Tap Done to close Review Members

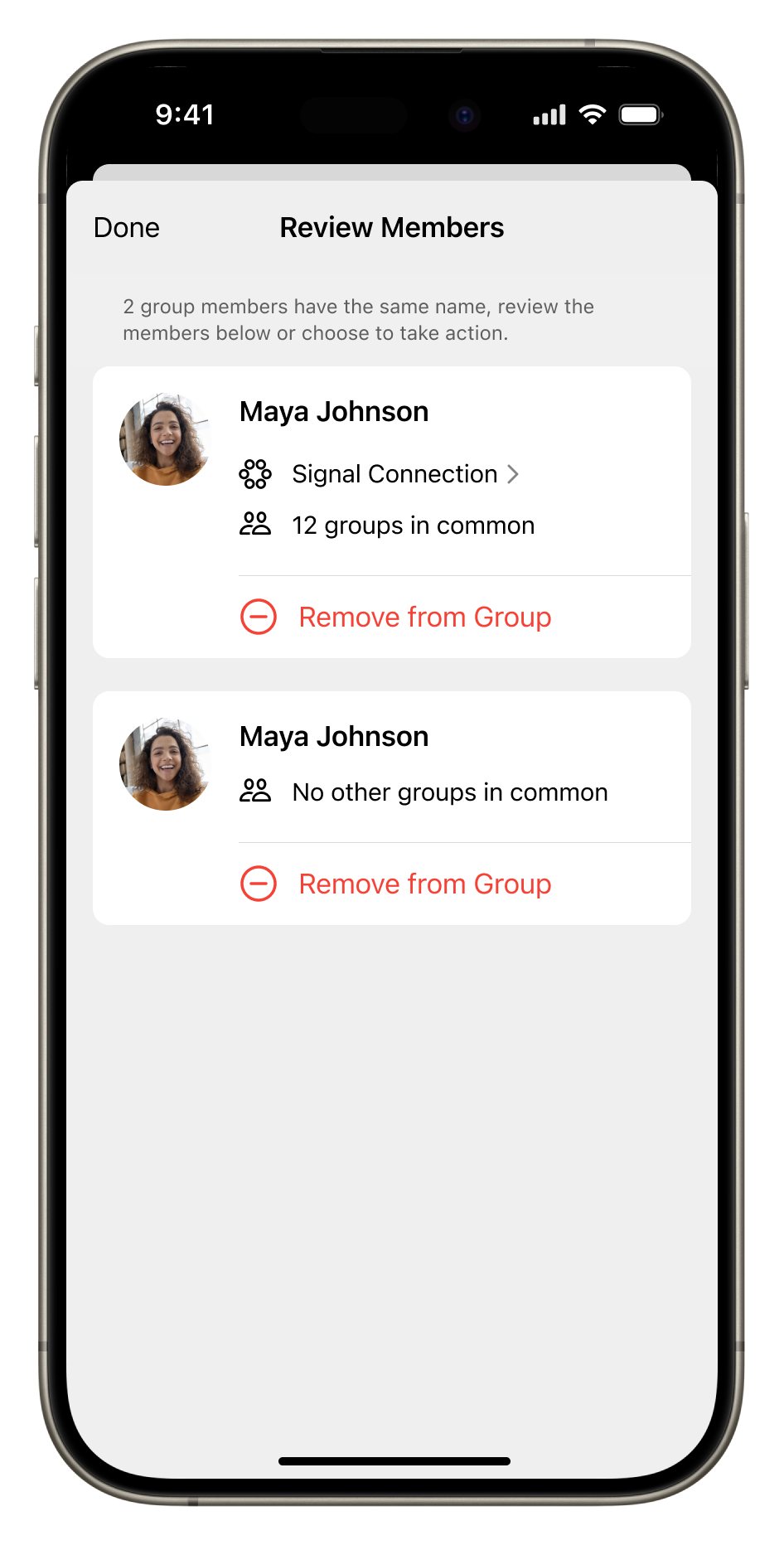[x=127, y=228]
